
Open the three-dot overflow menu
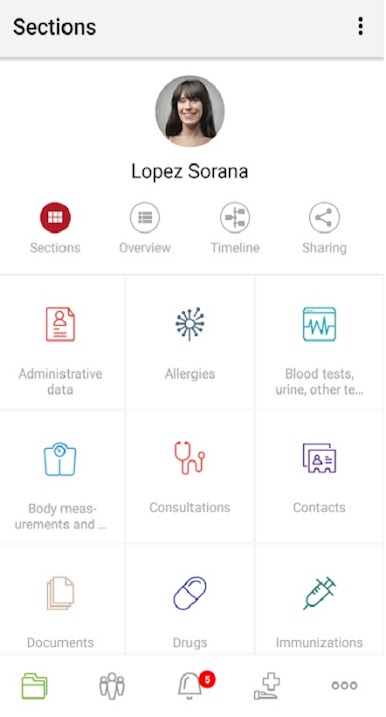point(360,27)
